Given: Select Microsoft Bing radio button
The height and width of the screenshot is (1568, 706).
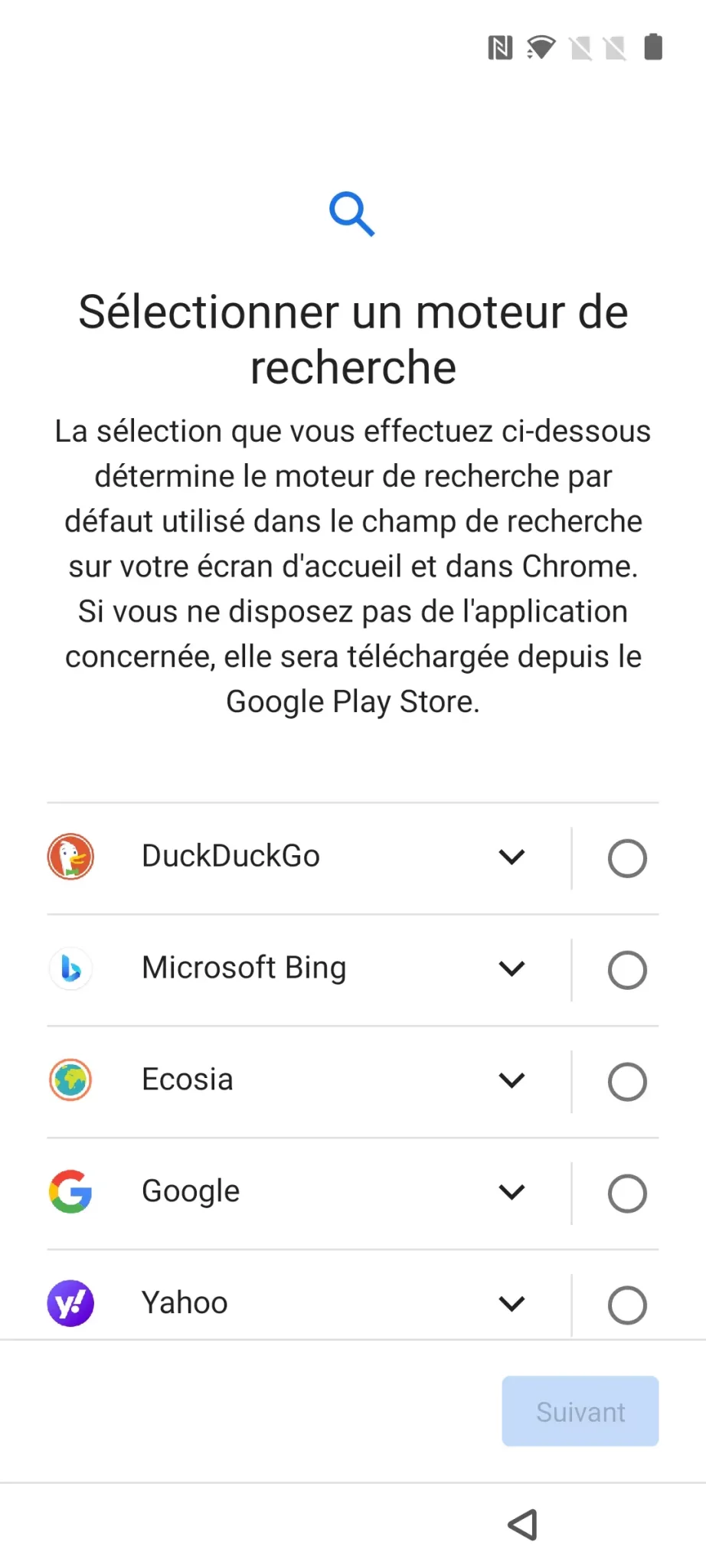Looking at the screenshot, I should point(626,970).
